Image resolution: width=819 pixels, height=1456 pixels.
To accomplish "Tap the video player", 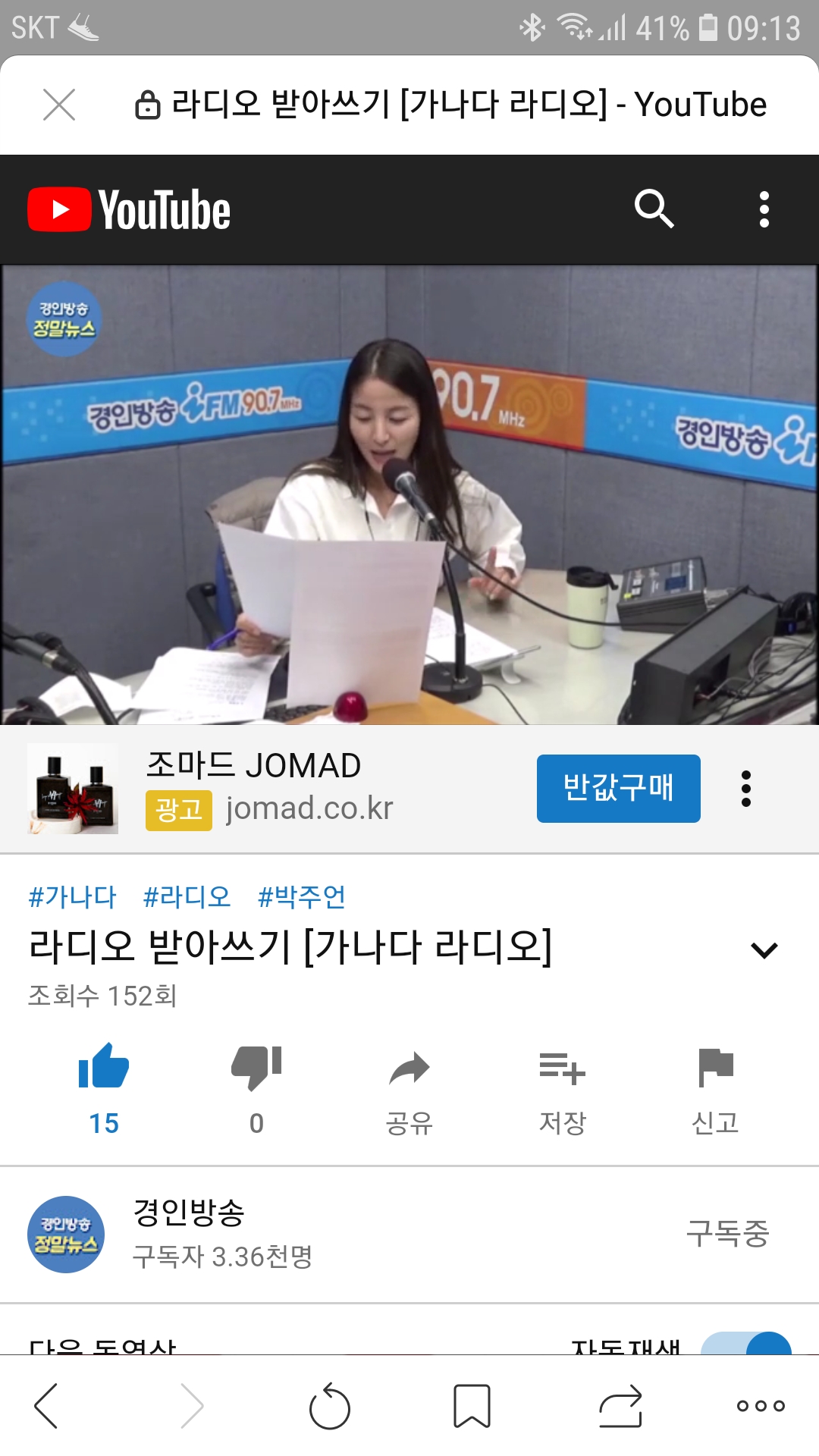I will [x=409, y=494].
